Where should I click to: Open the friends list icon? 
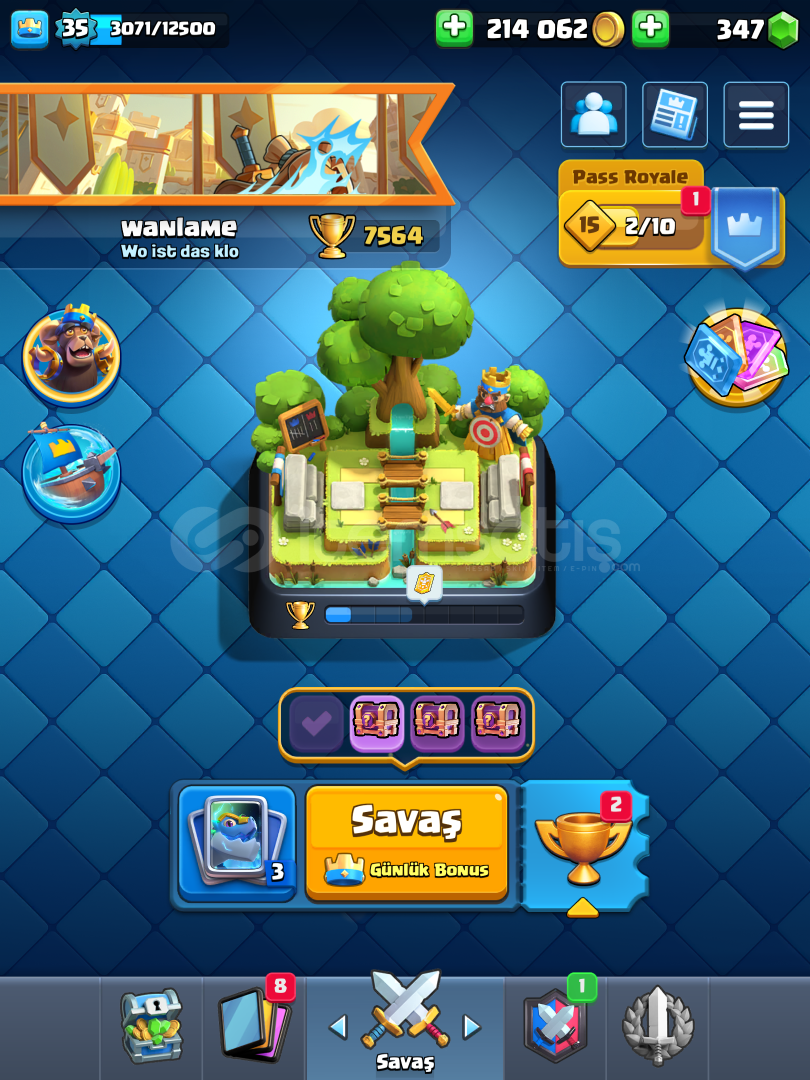point(593,115)
